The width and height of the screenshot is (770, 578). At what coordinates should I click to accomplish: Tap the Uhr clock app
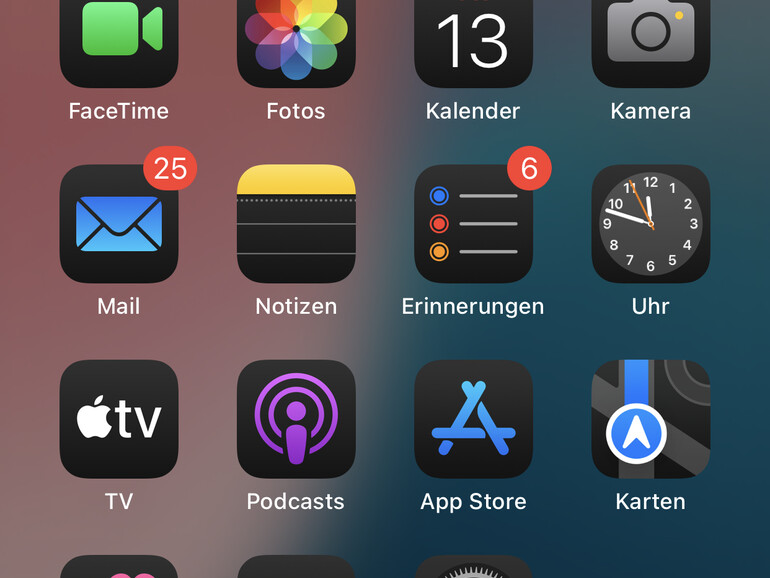651,224
